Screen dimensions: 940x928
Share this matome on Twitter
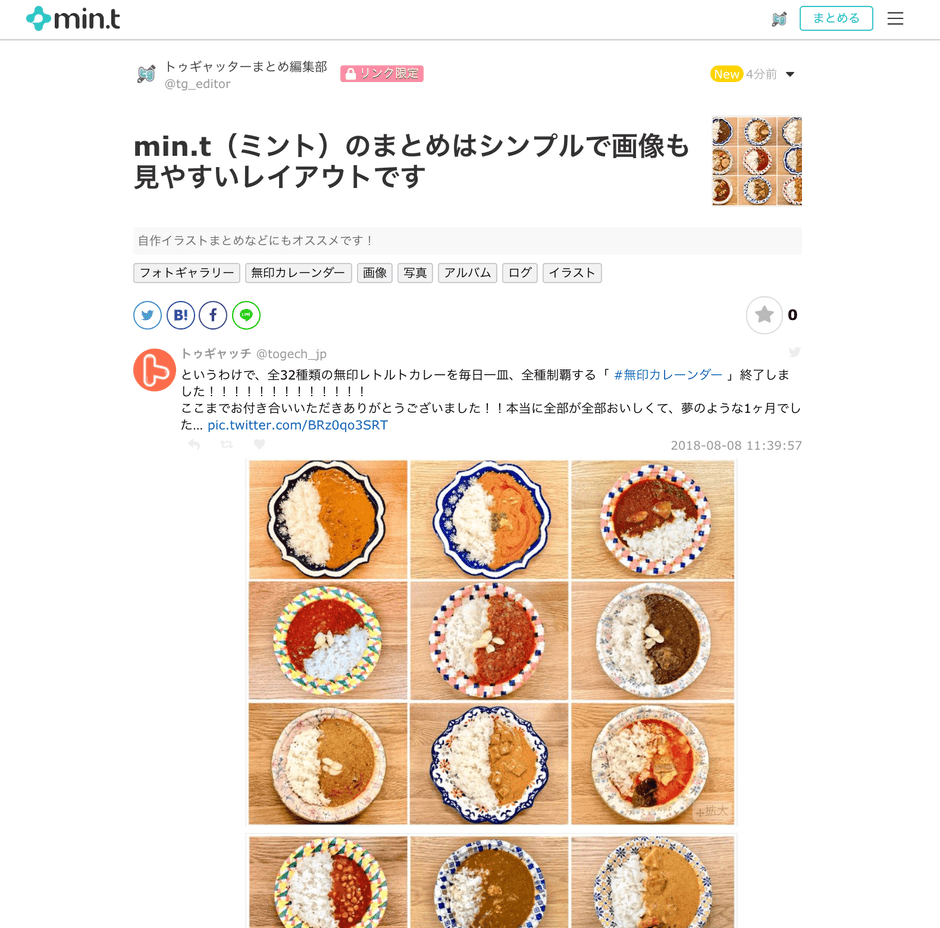click(148, 316)
